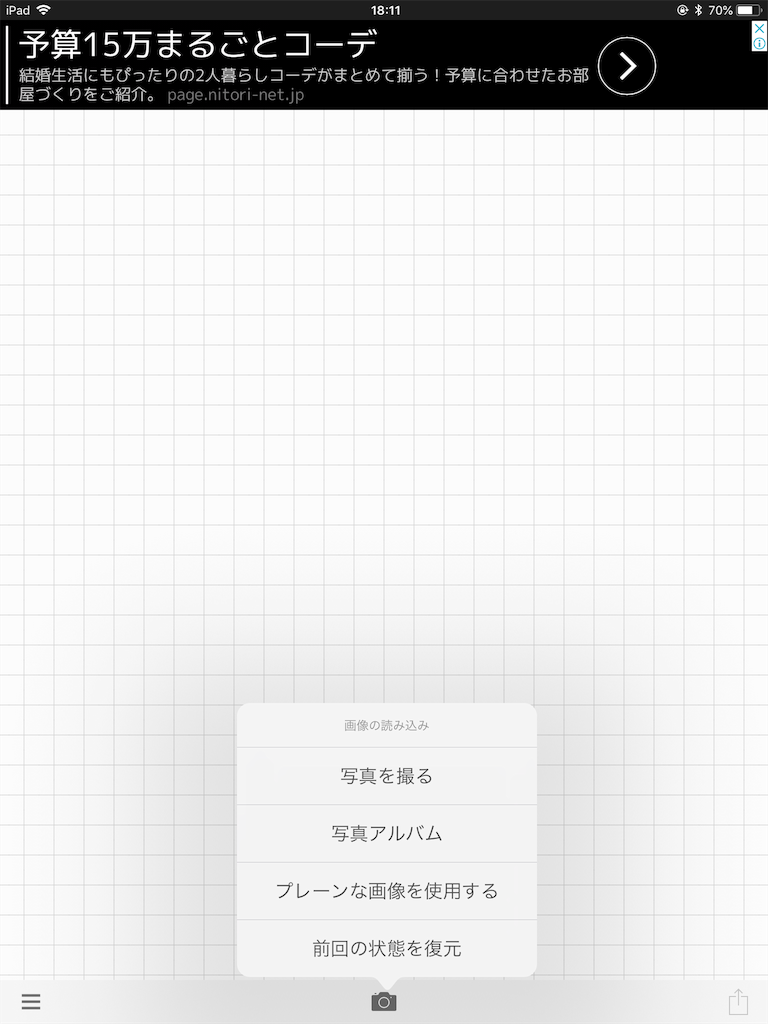Viewport: 768px width, 1024px height.
Task: Select 写真を撮る to take a photo
Action: coord(386,776)
